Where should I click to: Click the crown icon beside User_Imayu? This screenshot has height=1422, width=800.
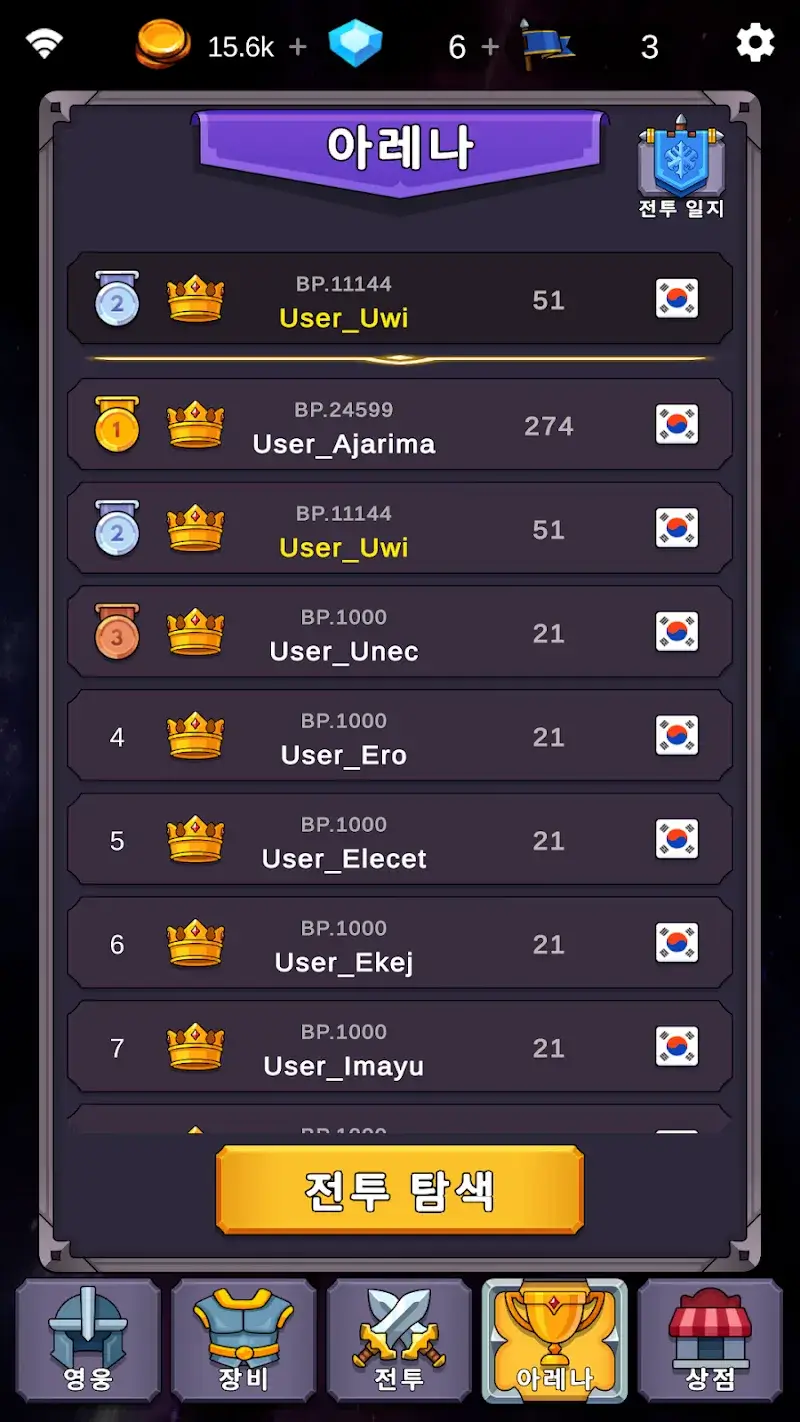(196, 1047)
